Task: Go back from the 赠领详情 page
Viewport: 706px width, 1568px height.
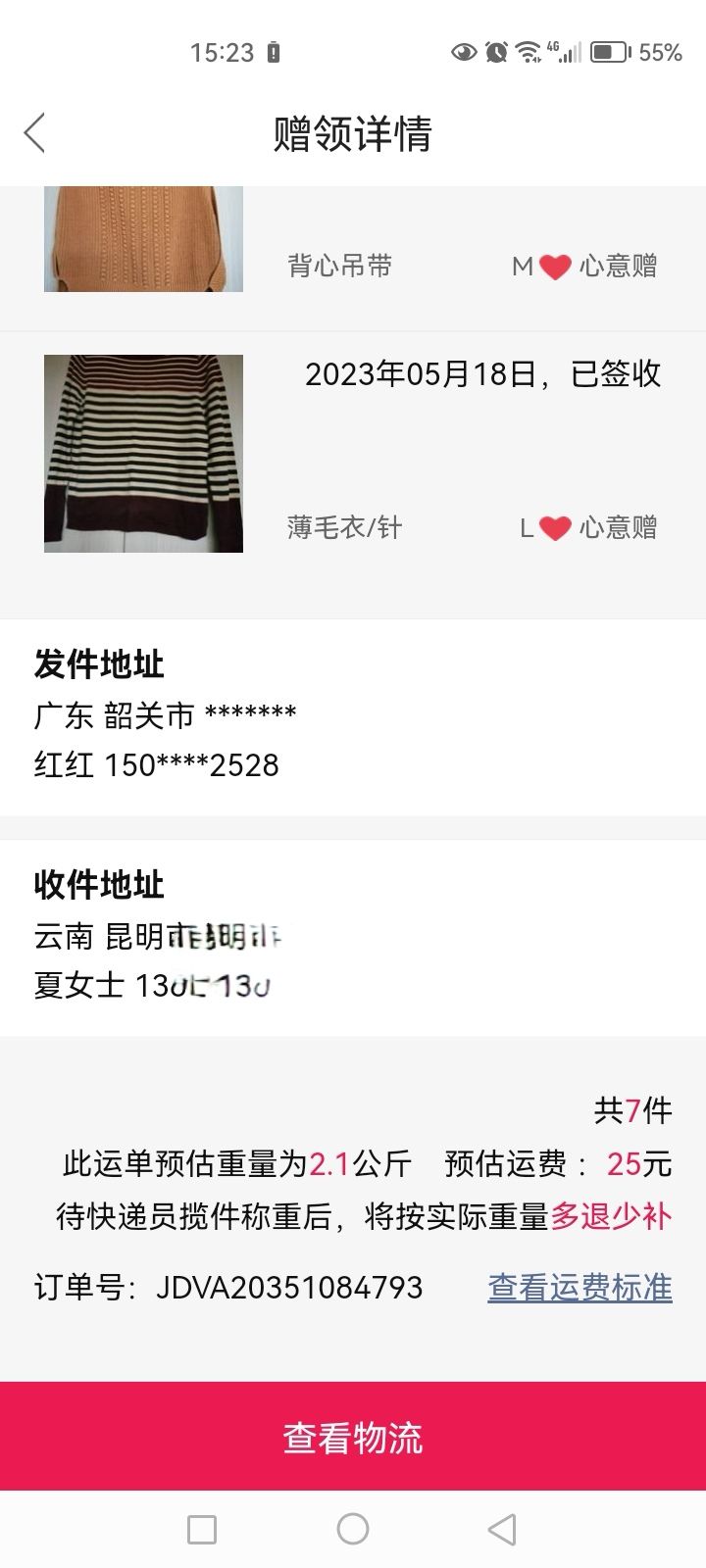Action: [35, 133]
